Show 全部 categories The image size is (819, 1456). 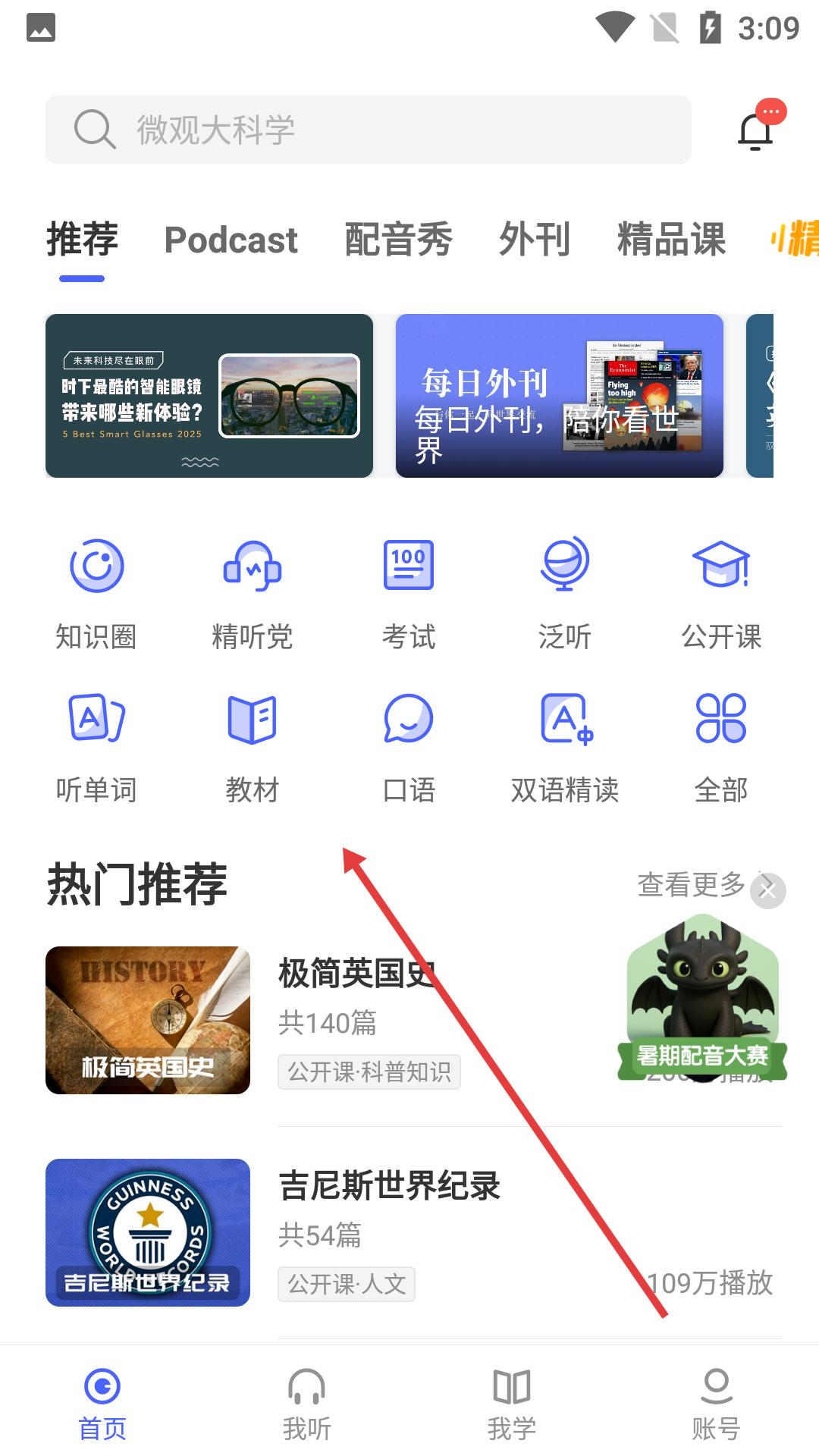point(721,747)
